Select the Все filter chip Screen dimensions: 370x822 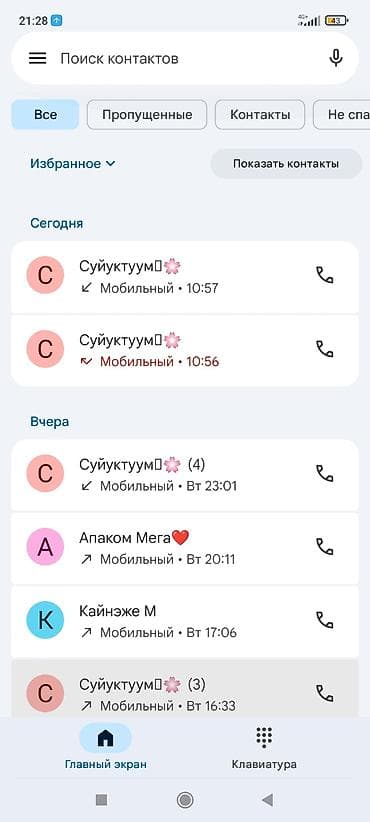46,115
